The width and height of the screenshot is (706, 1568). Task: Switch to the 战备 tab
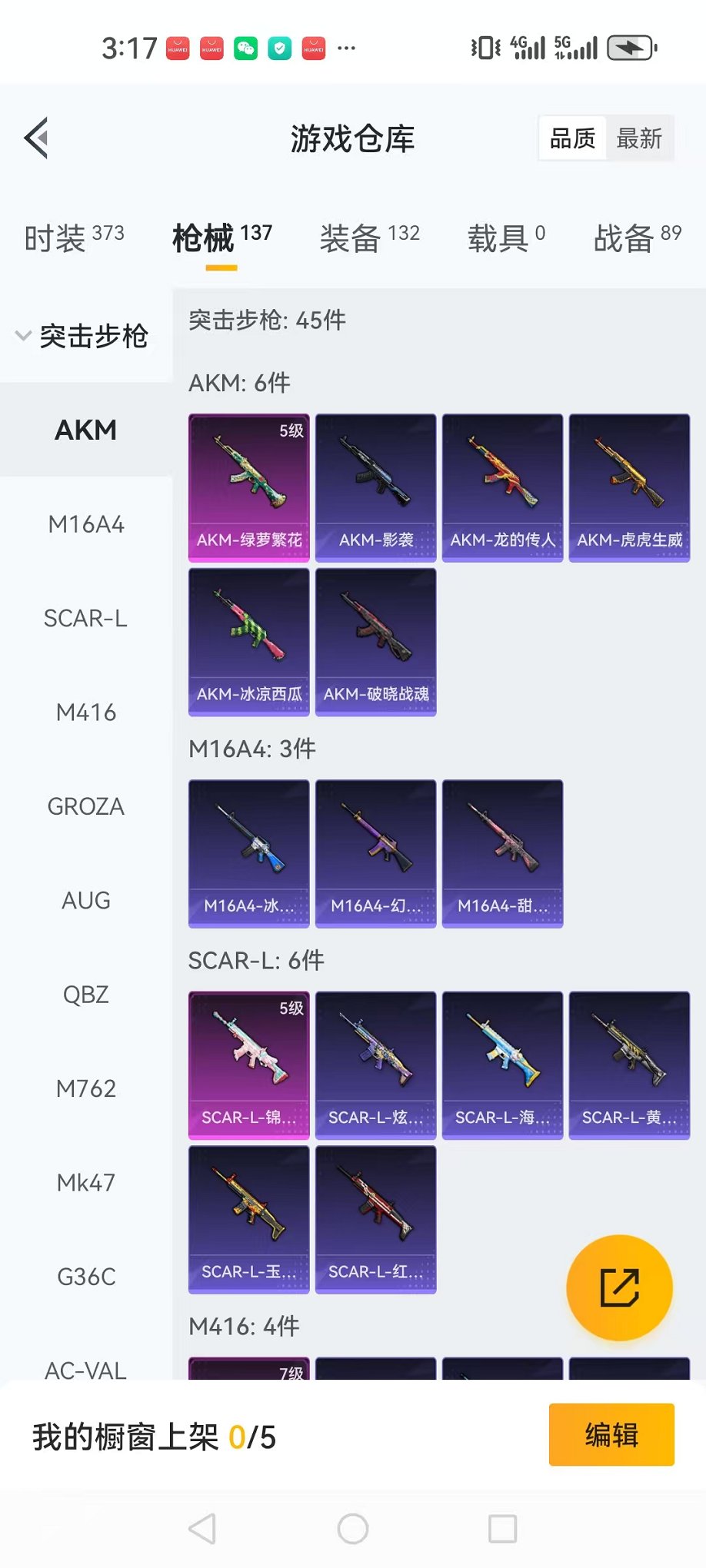(x=637, y=238)
